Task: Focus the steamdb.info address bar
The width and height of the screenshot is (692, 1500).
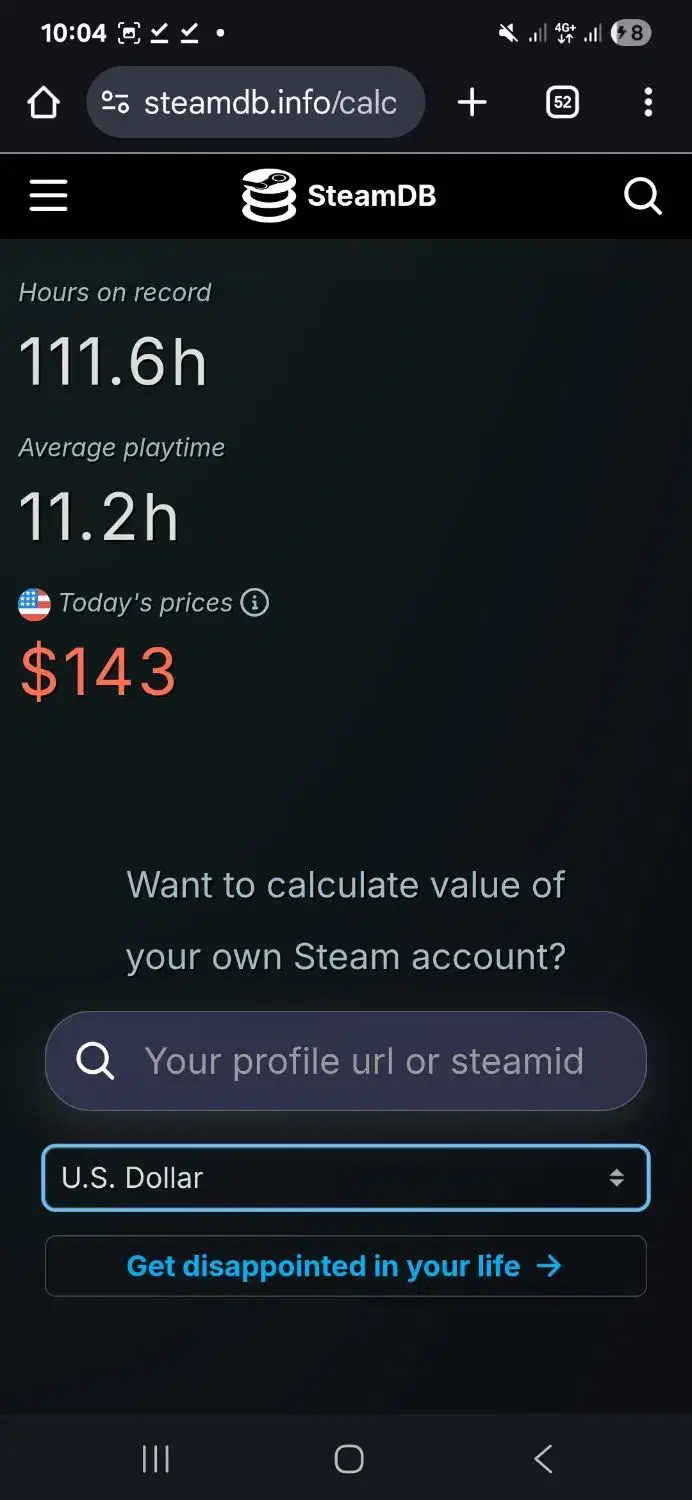Action: tap(256, 102)
